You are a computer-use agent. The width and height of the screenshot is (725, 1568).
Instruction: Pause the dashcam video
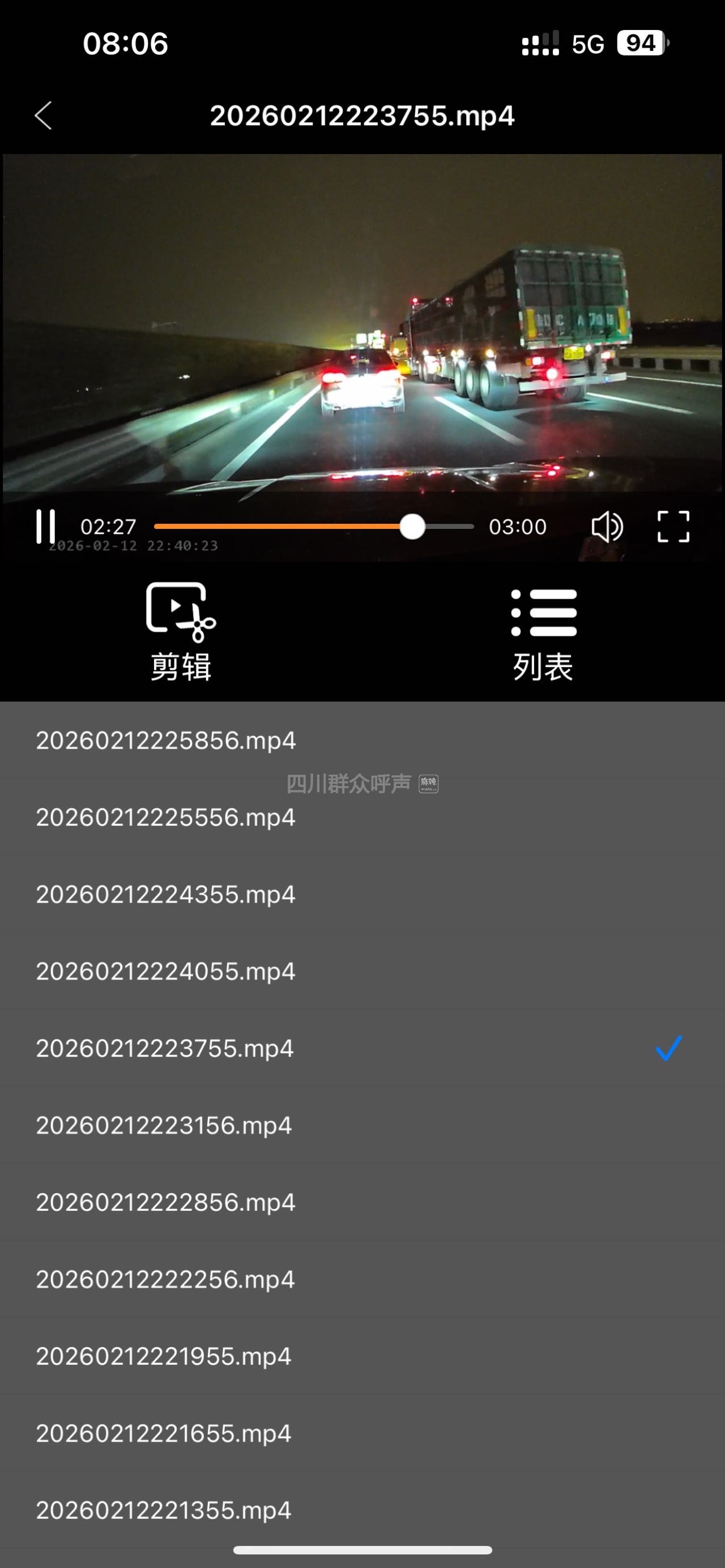pos(46,527)
